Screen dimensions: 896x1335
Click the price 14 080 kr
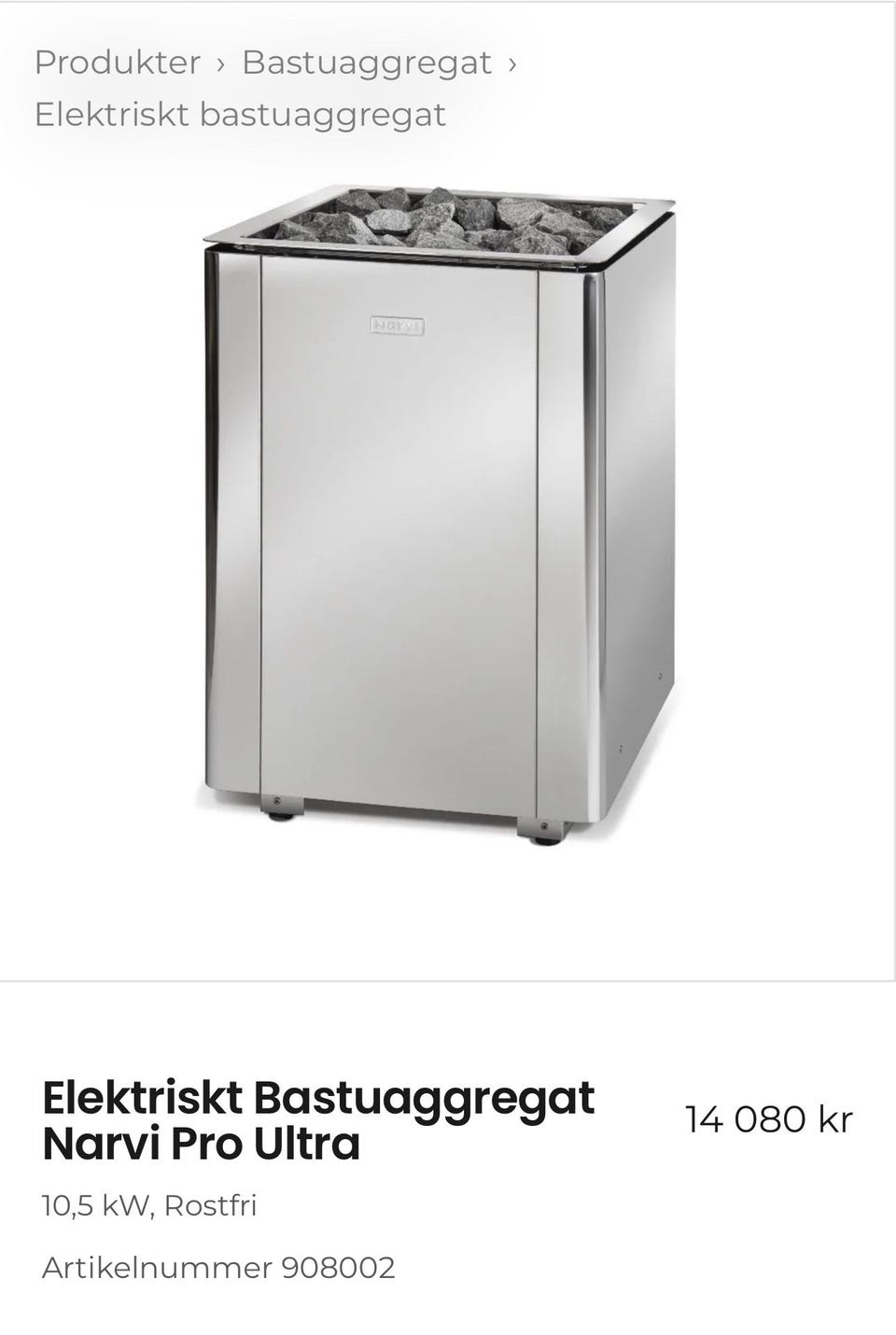click(x=768, y=1117)
